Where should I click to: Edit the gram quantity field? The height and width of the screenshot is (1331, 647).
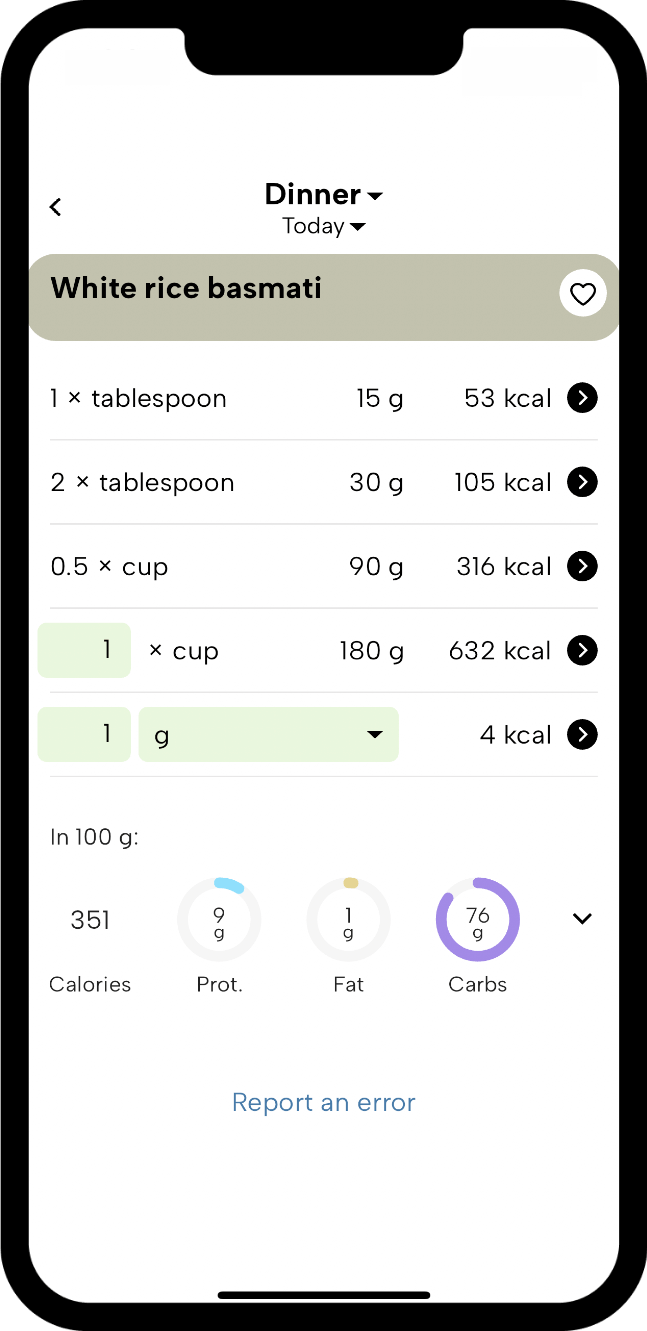[84, 734]
